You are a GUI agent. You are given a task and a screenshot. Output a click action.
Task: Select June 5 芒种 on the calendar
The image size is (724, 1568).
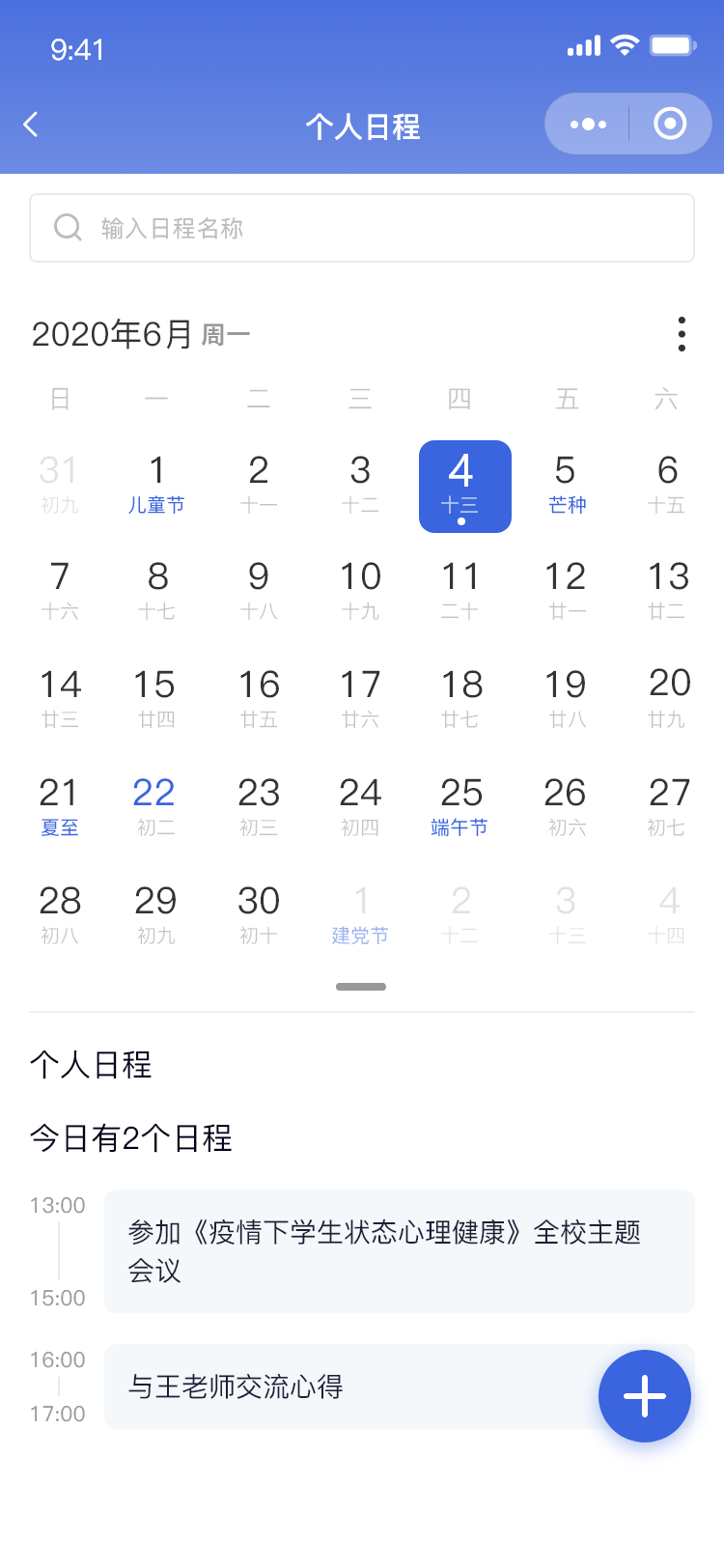(x=567, y=485)
